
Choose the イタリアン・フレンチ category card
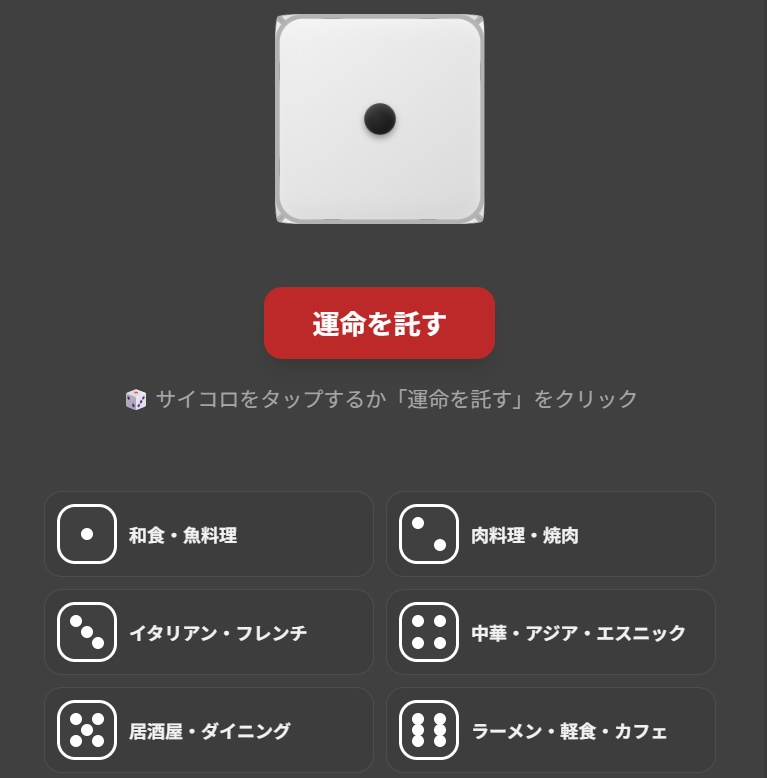209,631
